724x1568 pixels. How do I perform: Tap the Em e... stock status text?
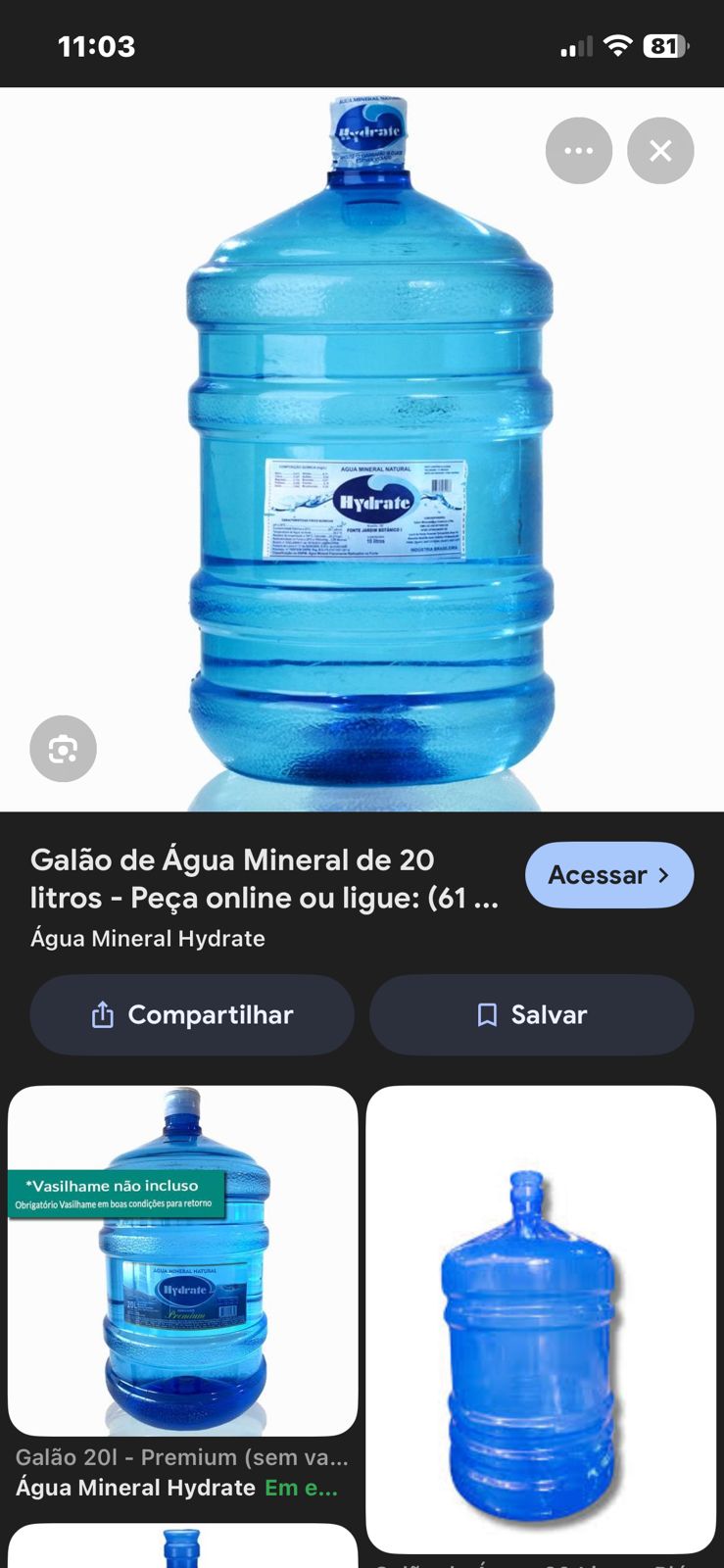pos(301,1488)
